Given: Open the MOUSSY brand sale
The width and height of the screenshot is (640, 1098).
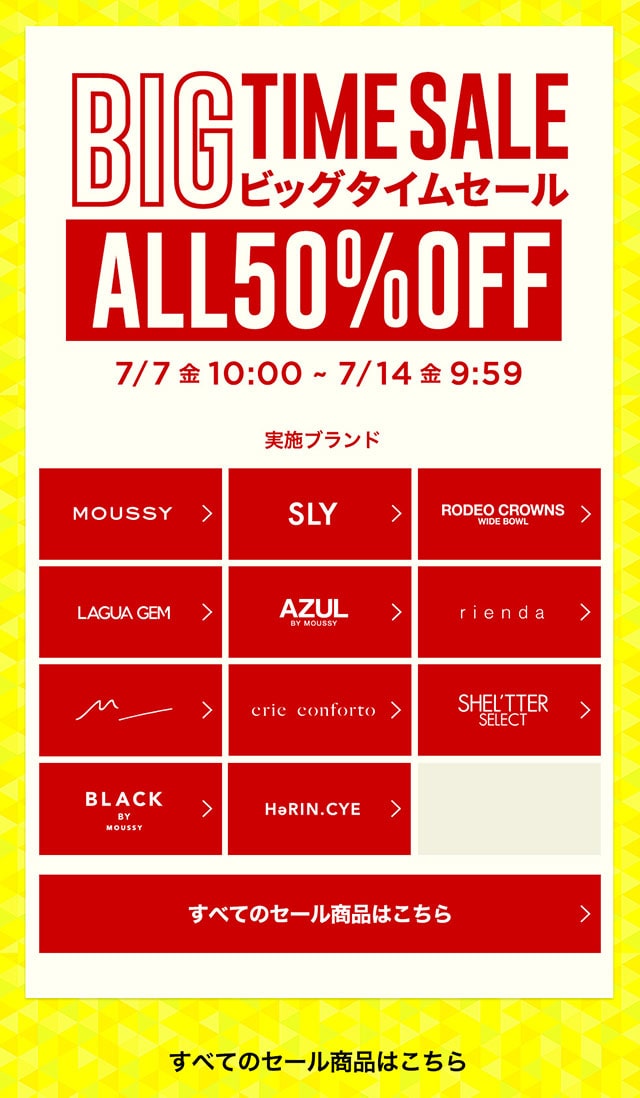Looking at the screenshot, I should (130, 514).
